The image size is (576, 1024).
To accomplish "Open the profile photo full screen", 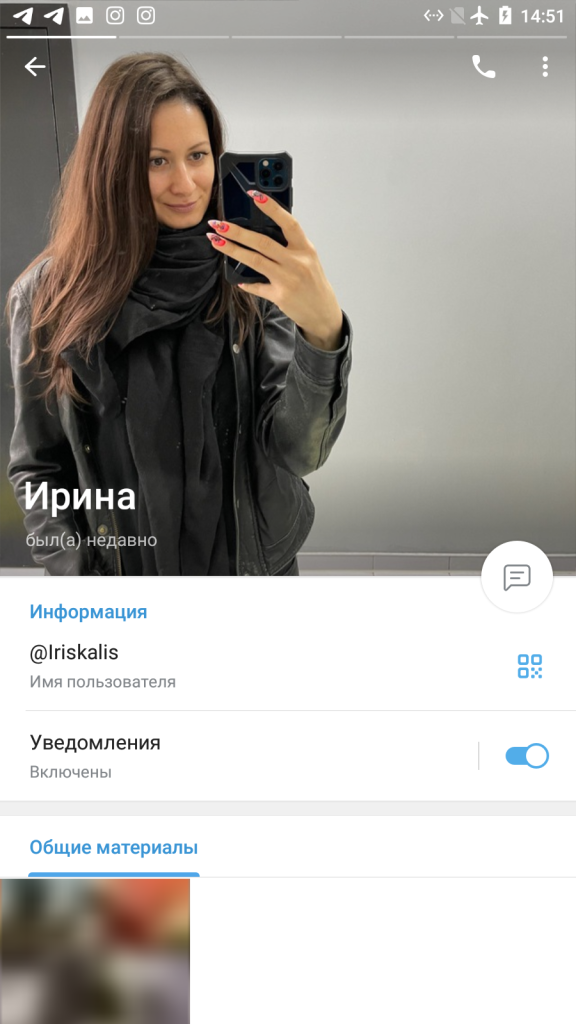I will [288, 307].
